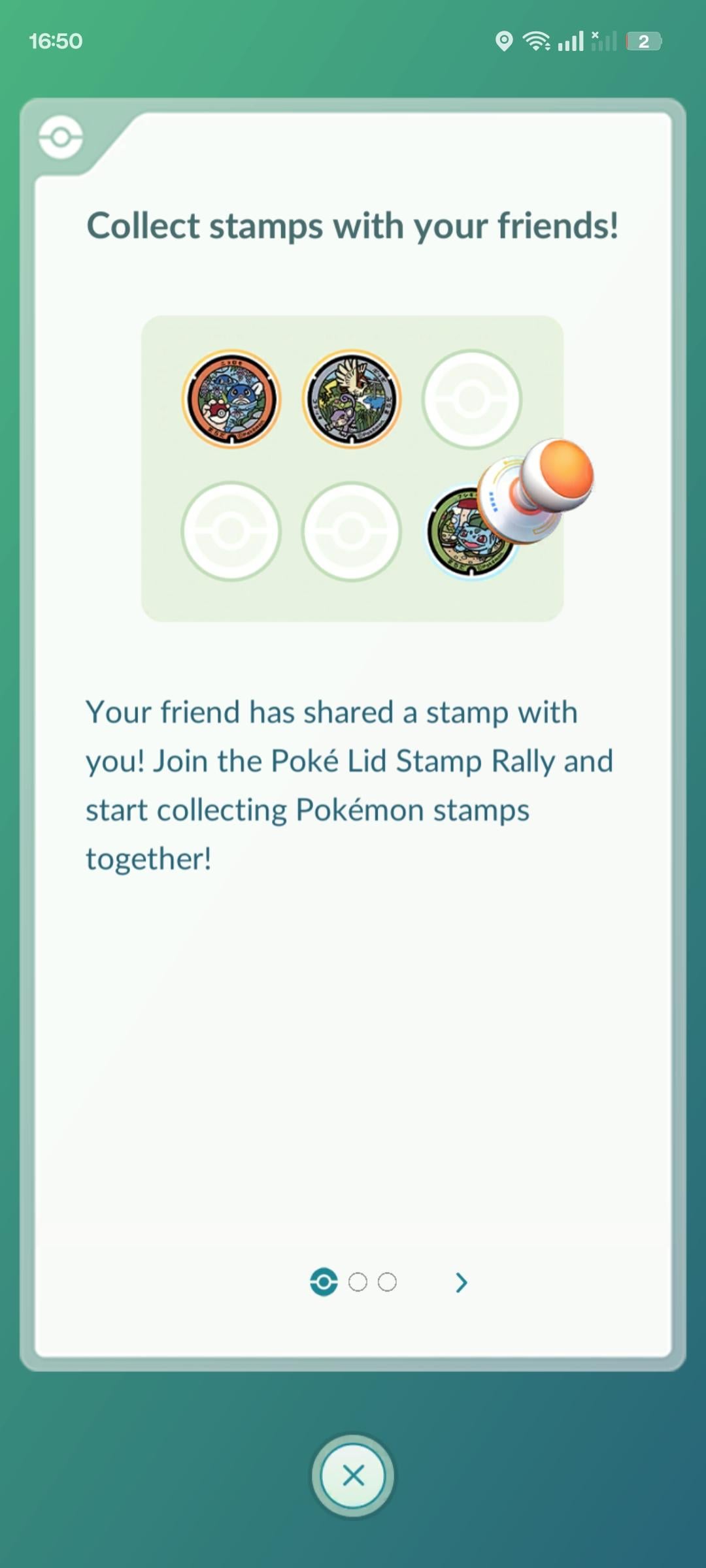Go to the next tutorial page arrow

(x=462, y=1282)
